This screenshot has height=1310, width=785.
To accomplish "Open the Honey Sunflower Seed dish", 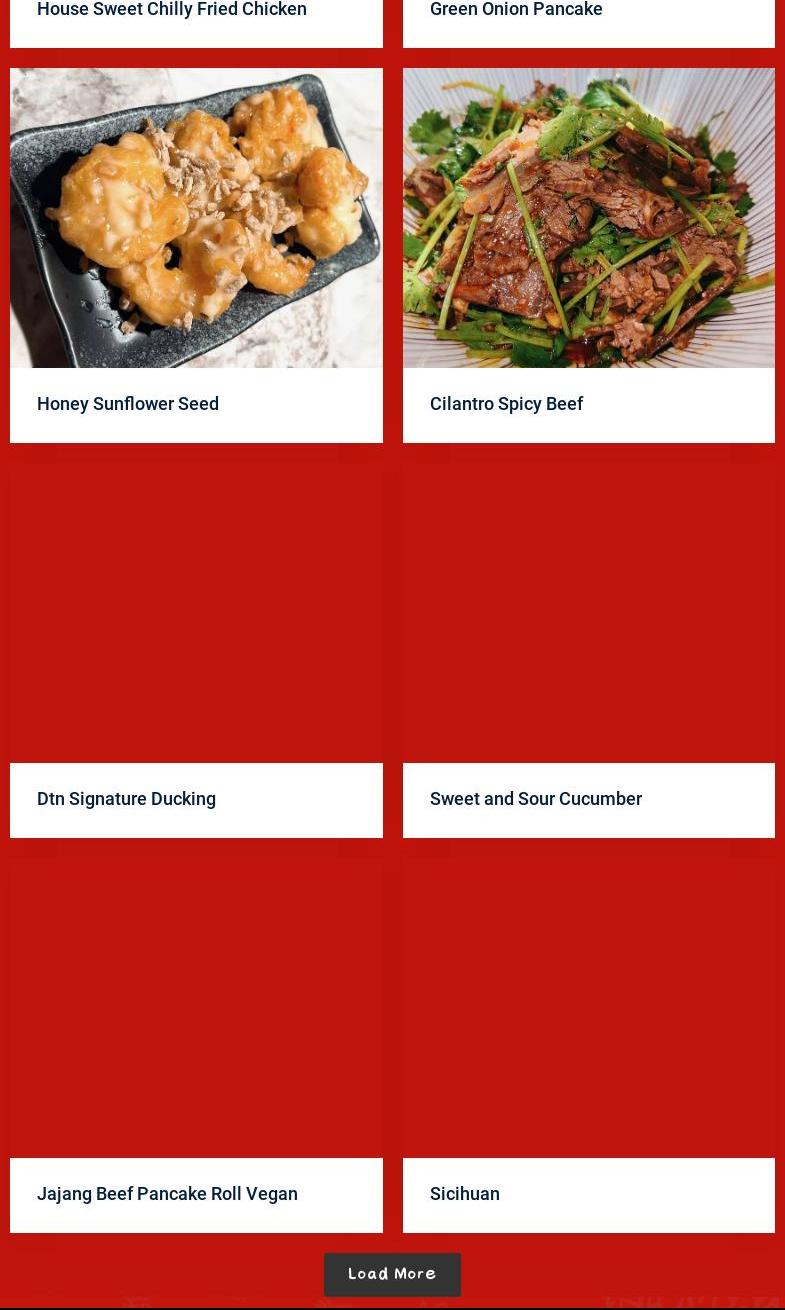I will tap(128, 403).
